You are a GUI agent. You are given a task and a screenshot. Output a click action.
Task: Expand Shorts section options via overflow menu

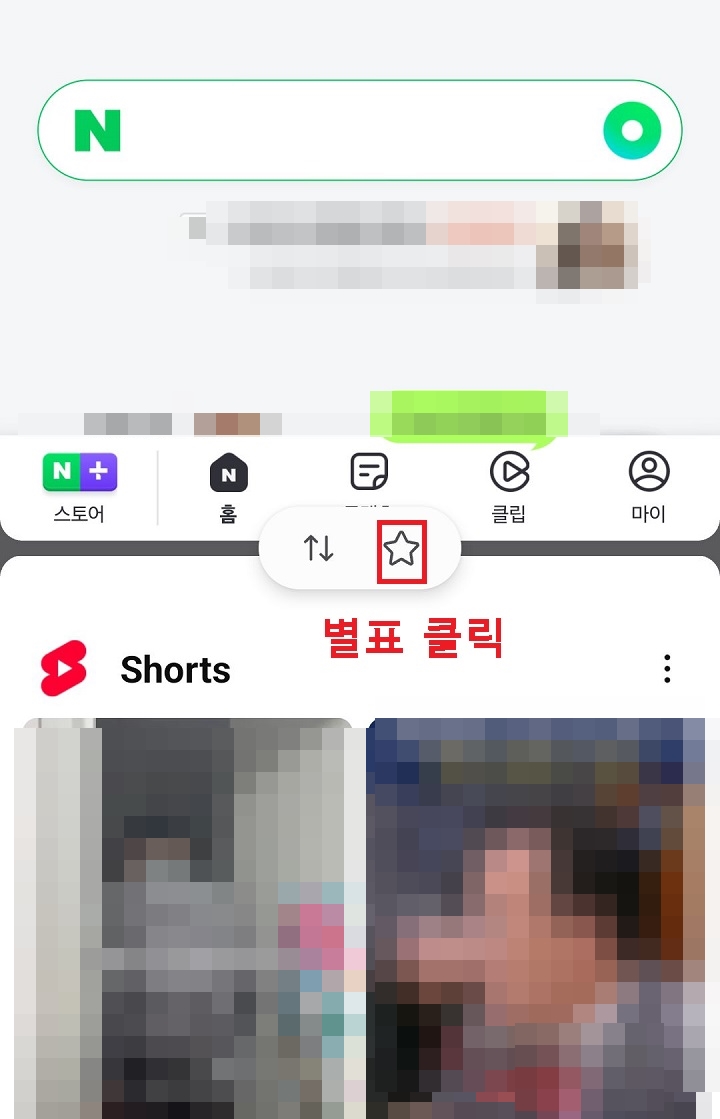coord(666,668)
